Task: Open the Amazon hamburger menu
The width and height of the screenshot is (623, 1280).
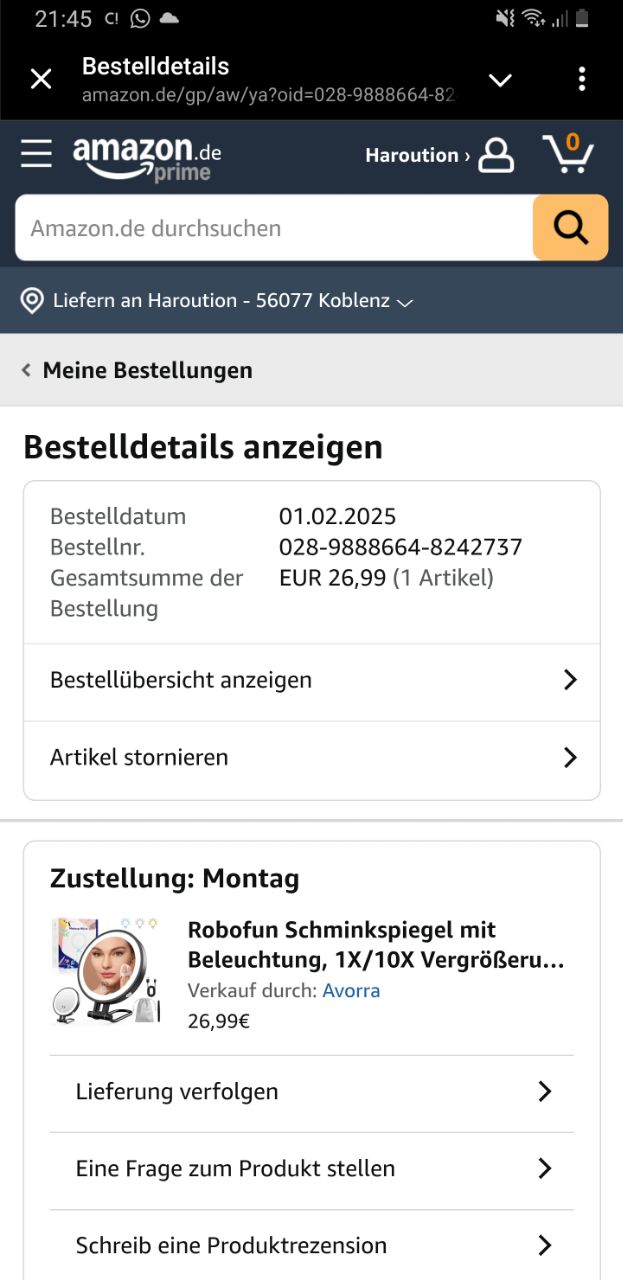Action: click(x=37, y=154)
